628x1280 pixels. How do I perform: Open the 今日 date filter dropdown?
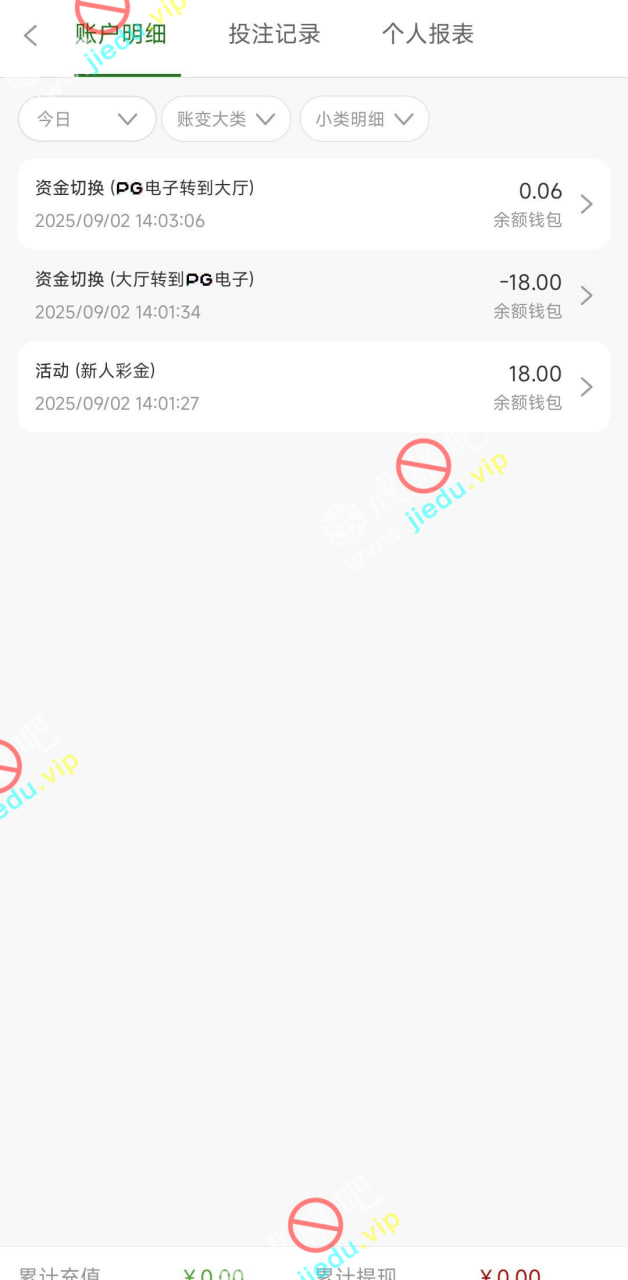(87, 119)
